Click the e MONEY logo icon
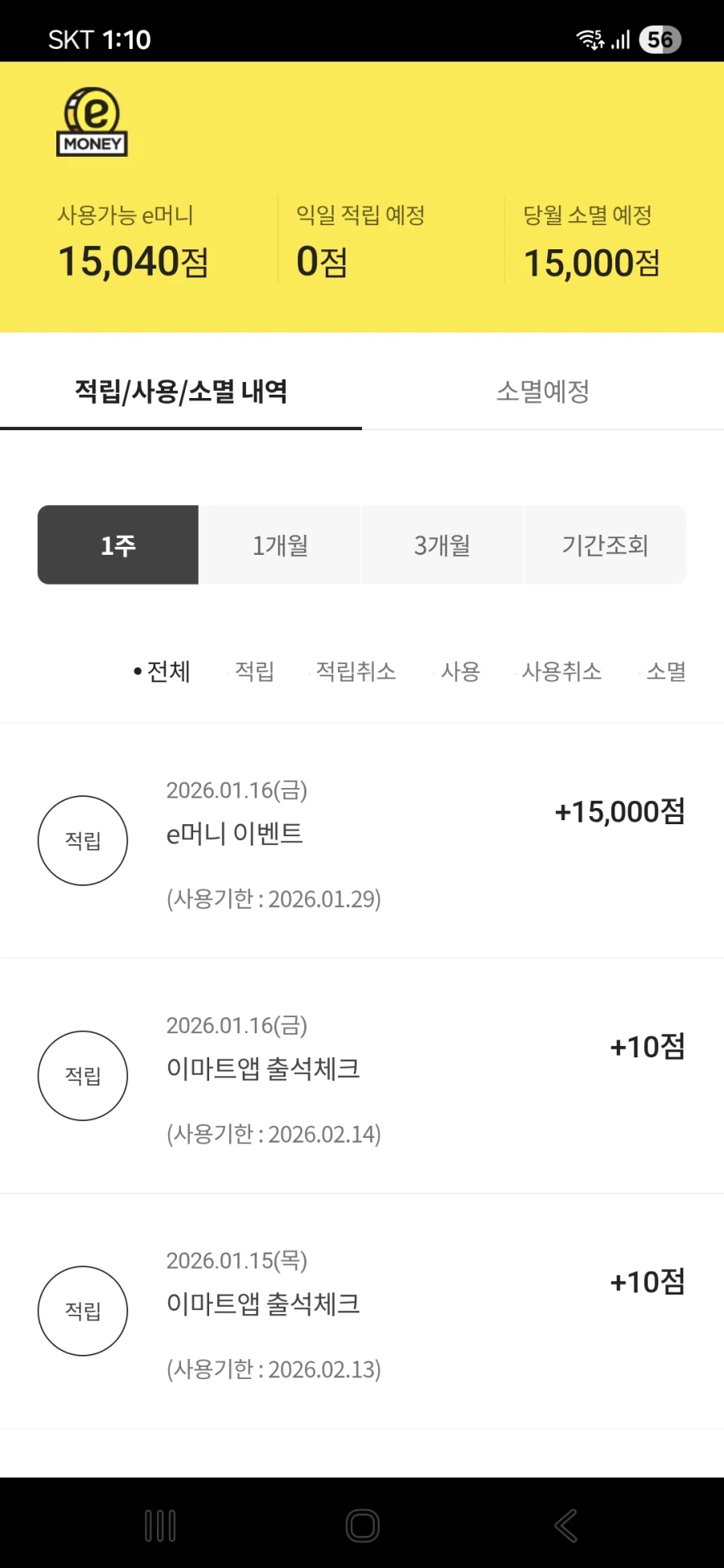This screenshot has height=1568, width=724. (91, 121)
